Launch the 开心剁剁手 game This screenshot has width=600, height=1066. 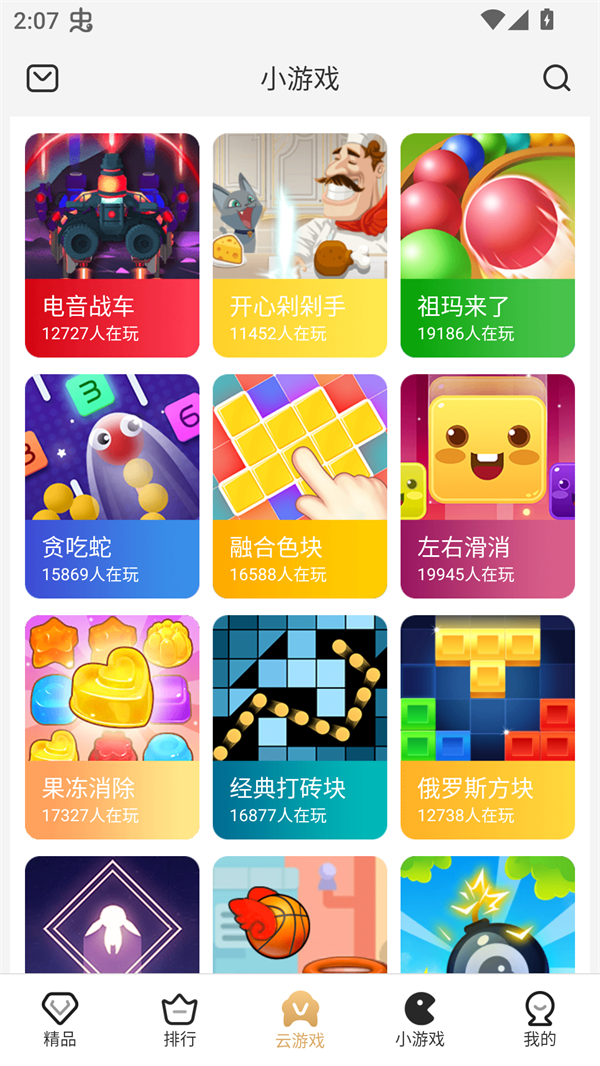pyautogui.click(x=300, y=245)
